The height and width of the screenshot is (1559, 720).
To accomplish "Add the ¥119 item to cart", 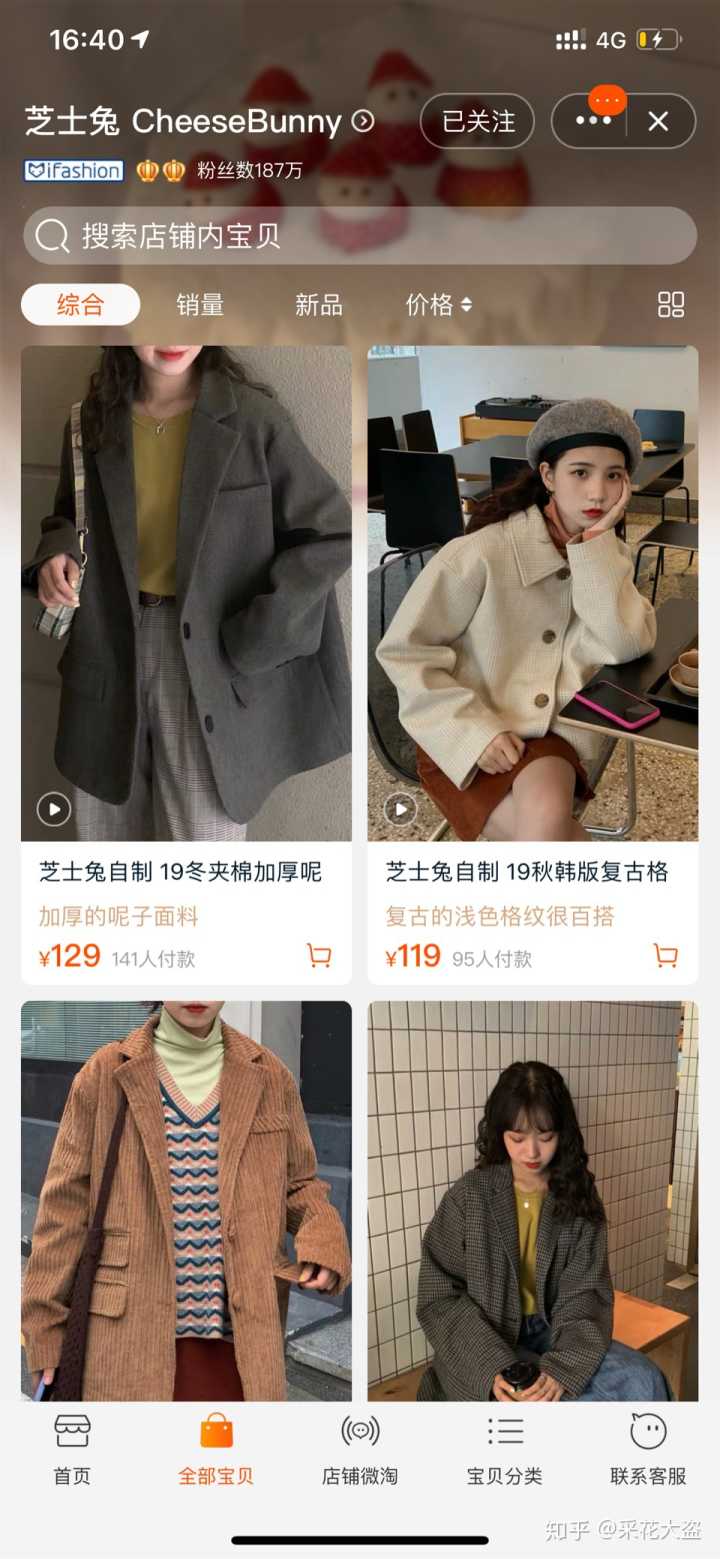I will tap(665, 956).
